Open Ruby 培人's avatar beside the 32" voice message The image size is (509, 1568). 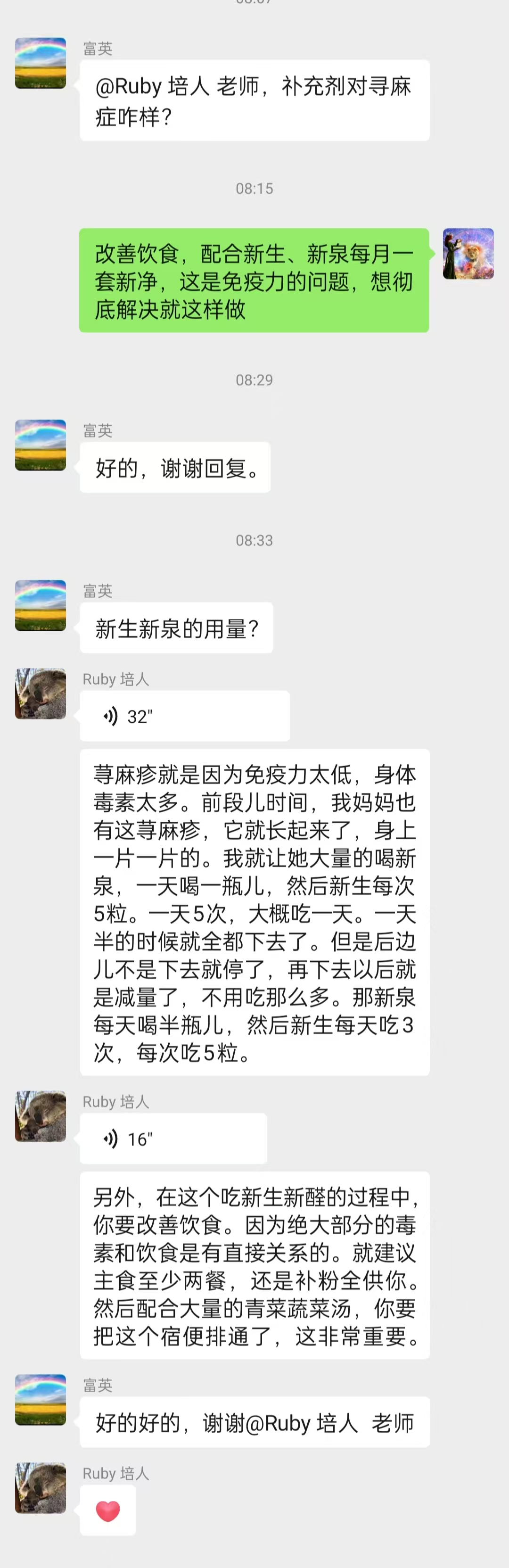coord(40,693)
